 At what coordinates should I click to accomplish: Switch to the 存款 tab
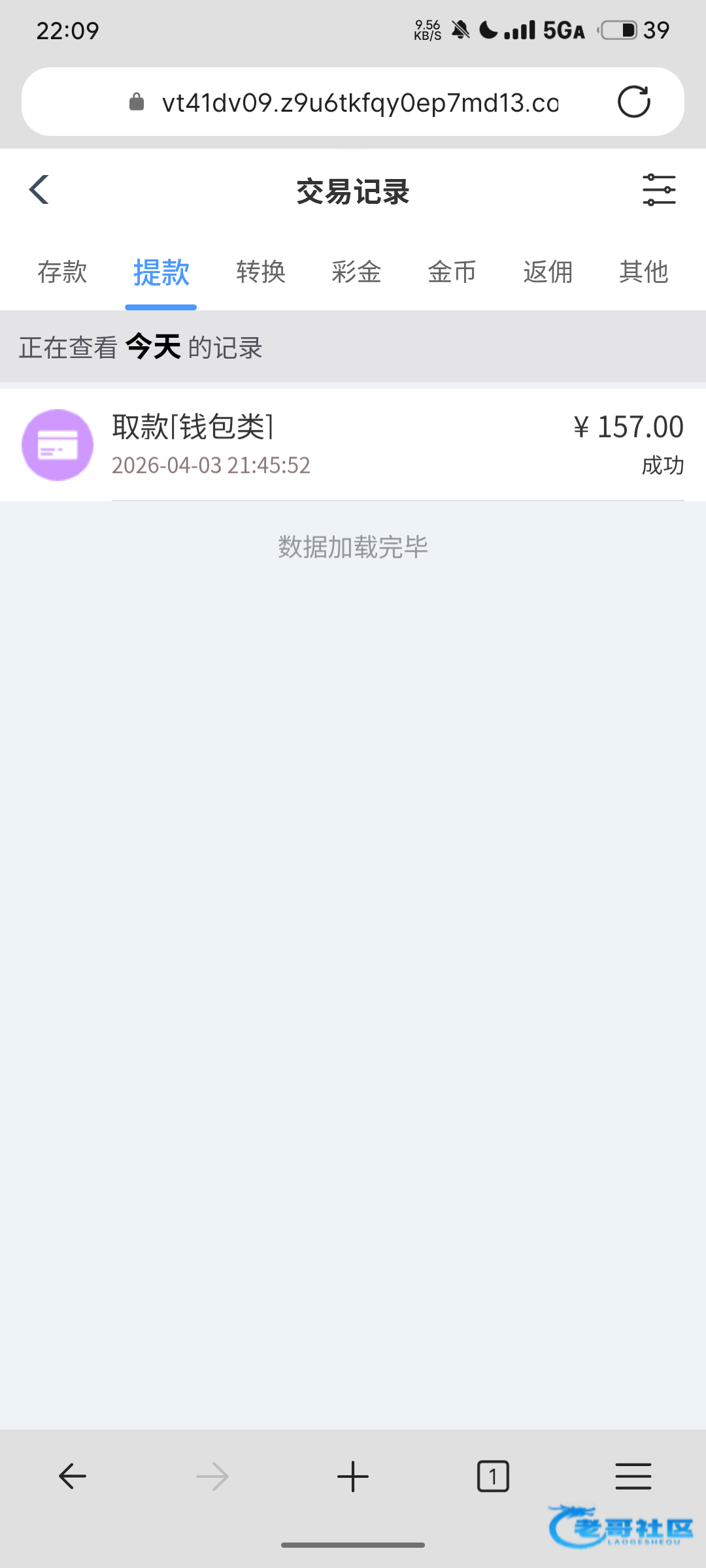[x=62, y=272]
